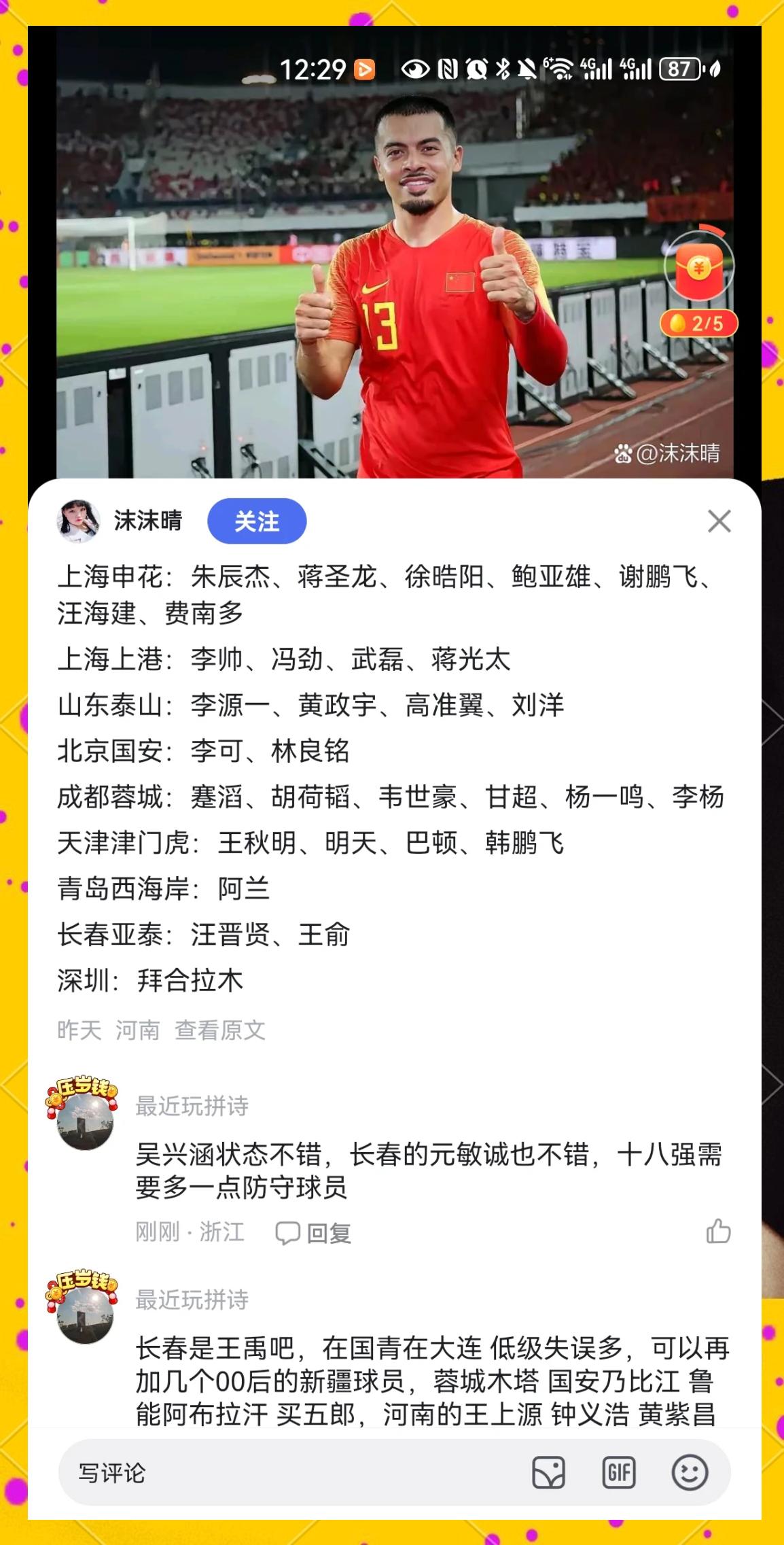Tap the Bluetooth icon in the status bar
This screenshot has width=784, height=1545.
pyautogui.click(x=502, y=69)
